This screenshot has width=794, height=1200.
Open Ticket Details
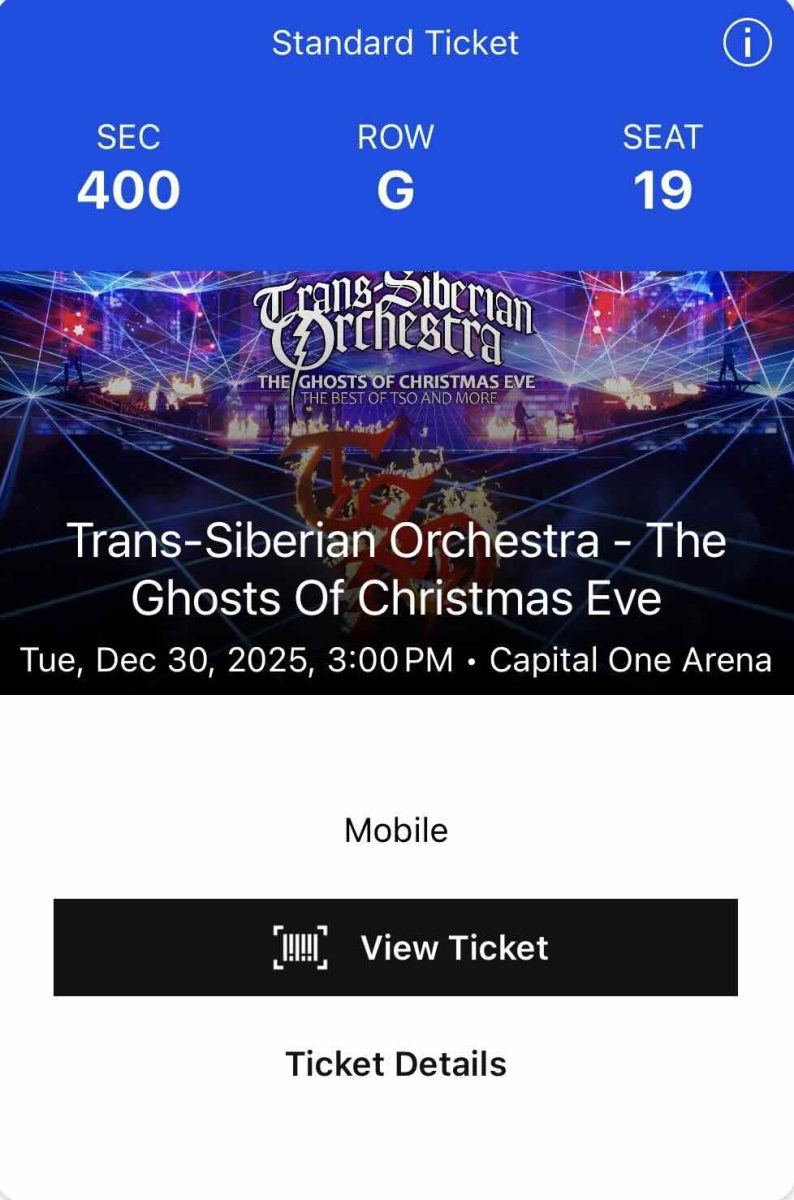point(396,1063)
